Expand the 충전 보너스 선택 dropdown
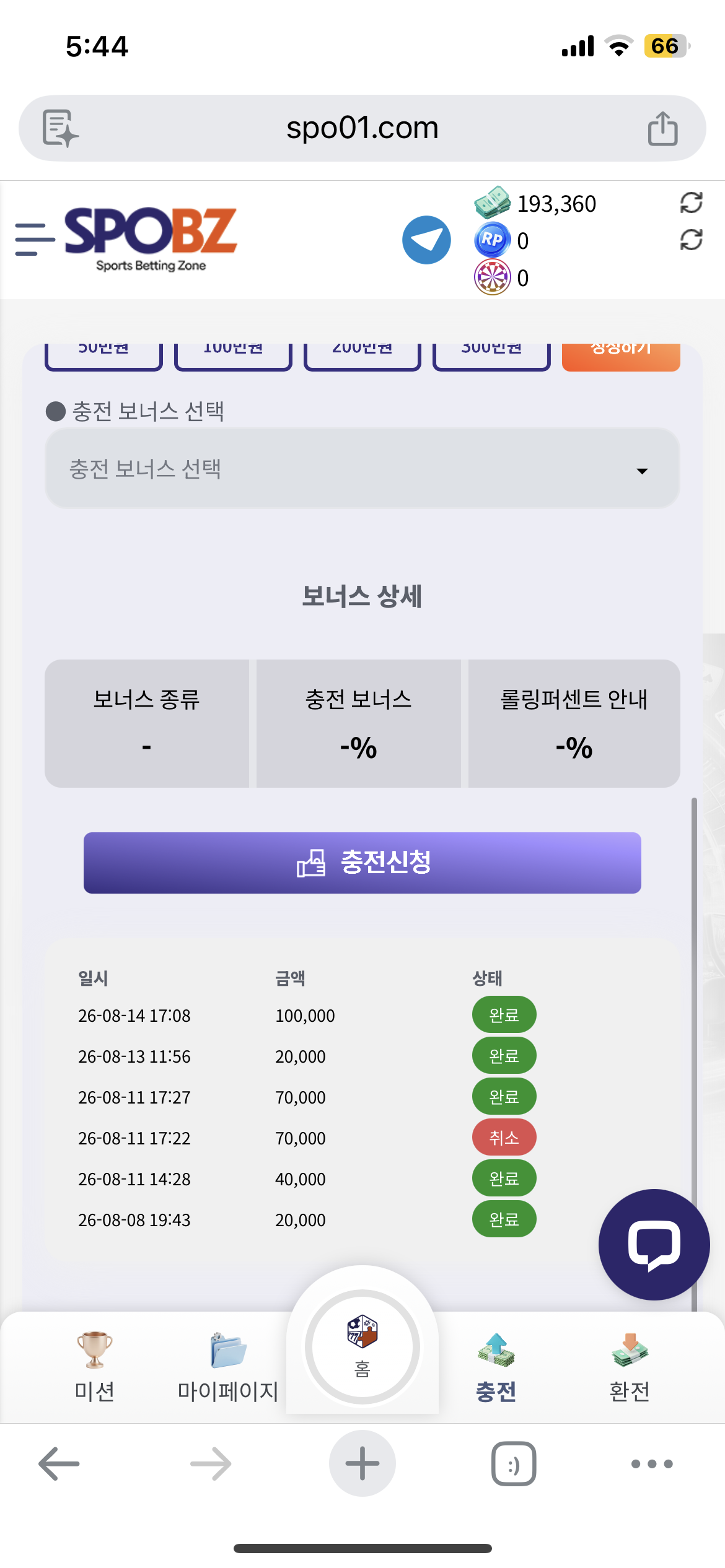 (362, 469)
